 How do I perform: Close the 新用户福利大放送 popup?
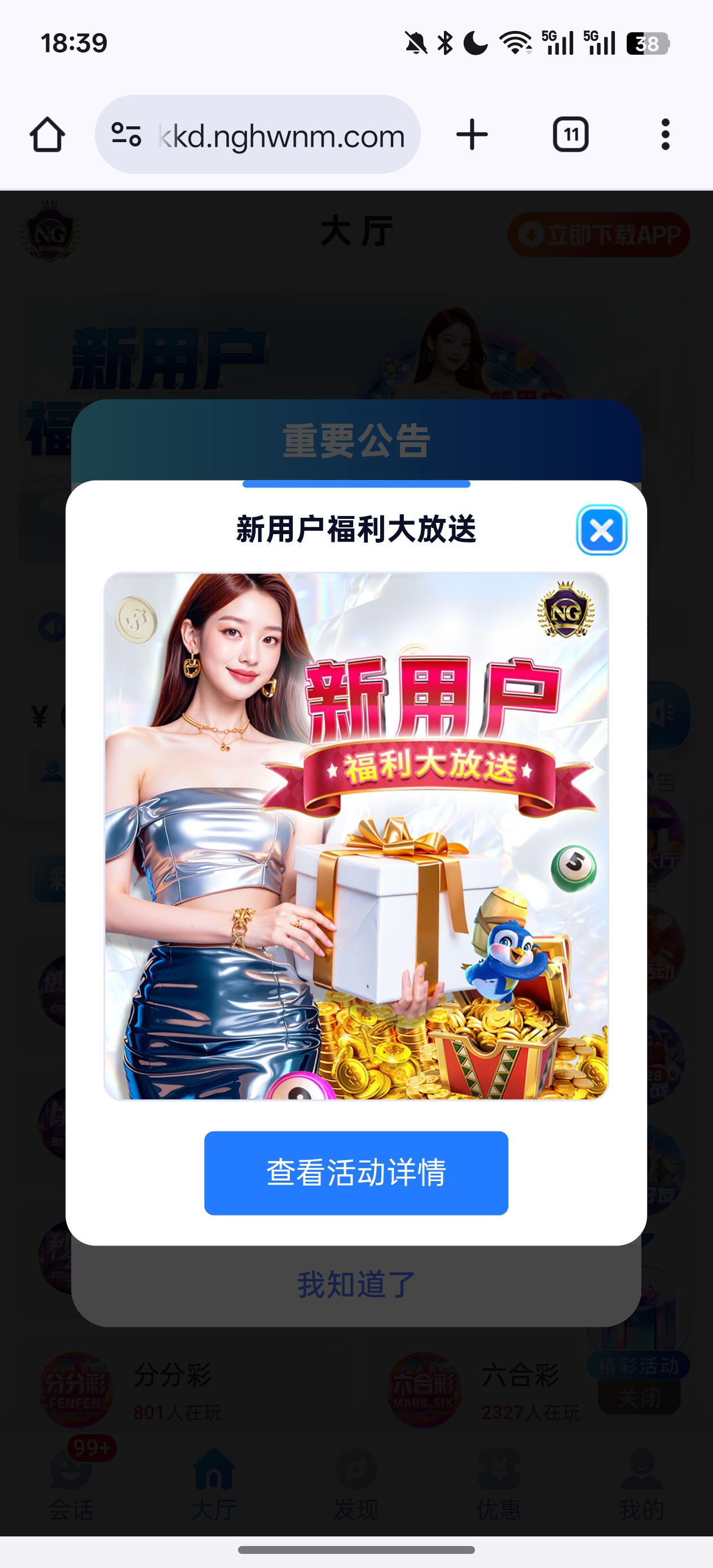pos(601,530)
